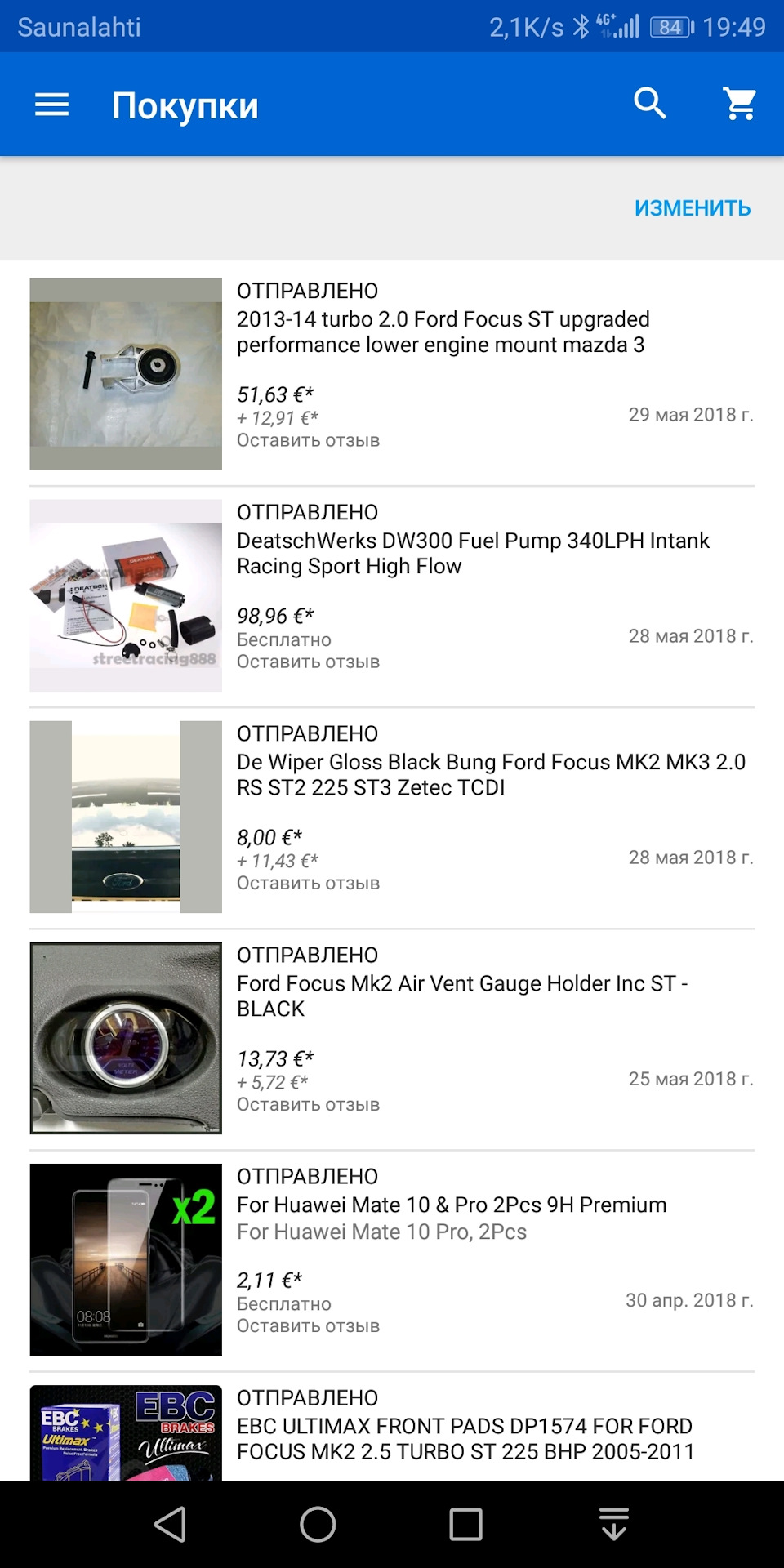Open the Air Vent Gauge Holder order
The image size is (784, 1568).
coord(461,996)
